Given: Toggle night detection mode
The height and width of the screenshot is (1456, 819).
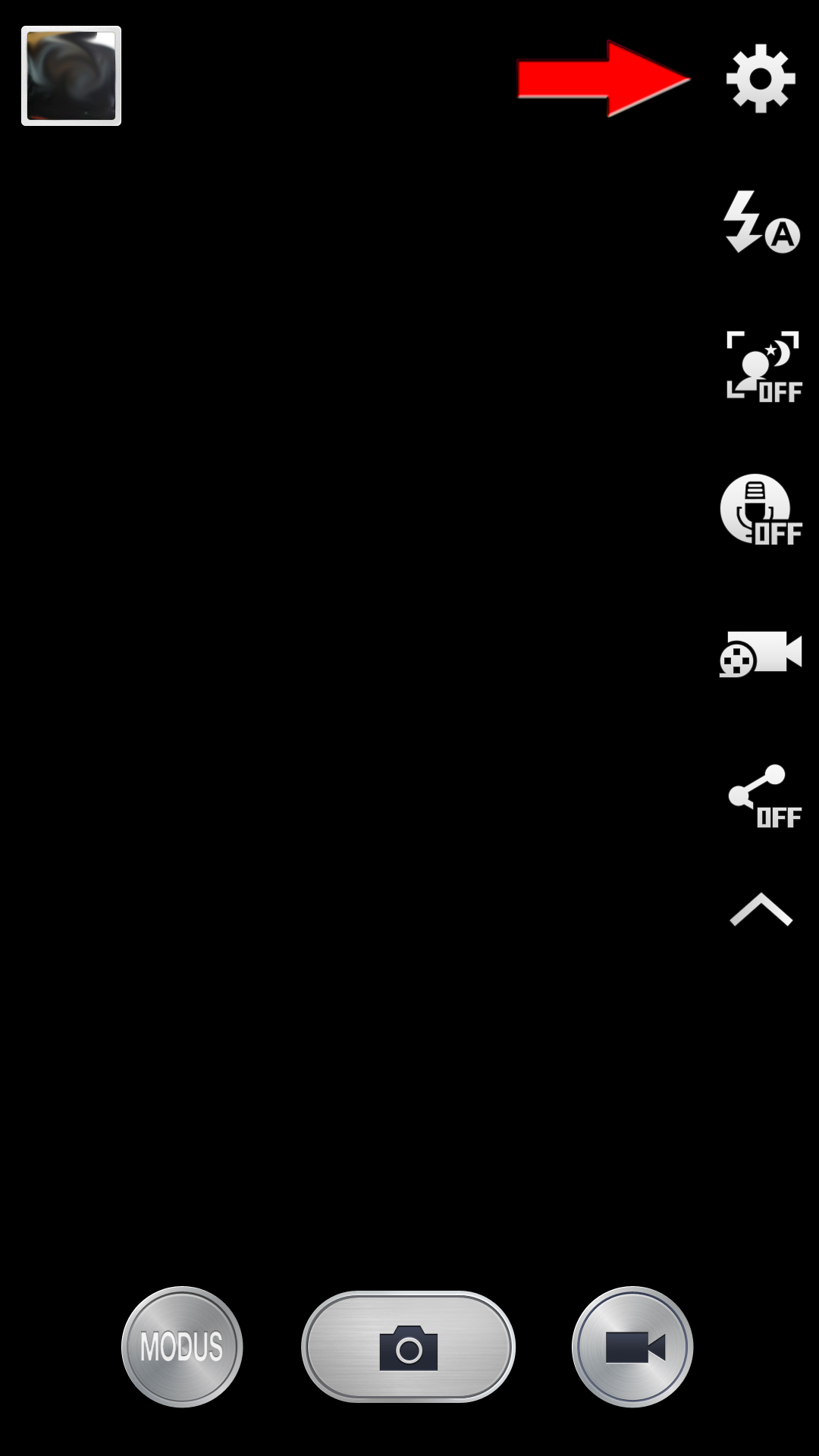Looking at the screenshot, I should tap(762, 366).
